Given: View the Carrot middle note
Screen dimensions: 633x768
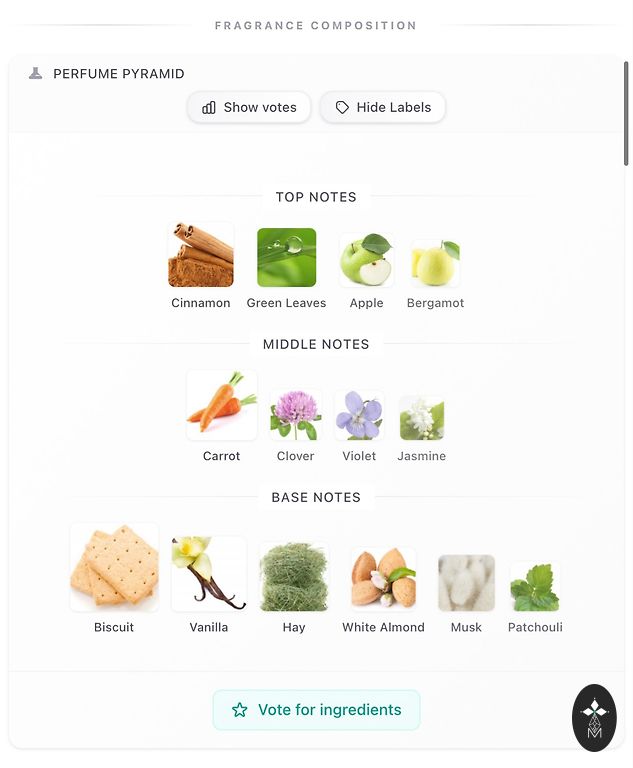Looking at the screenshot, I should pyautogui.click(x=221, y=405).
